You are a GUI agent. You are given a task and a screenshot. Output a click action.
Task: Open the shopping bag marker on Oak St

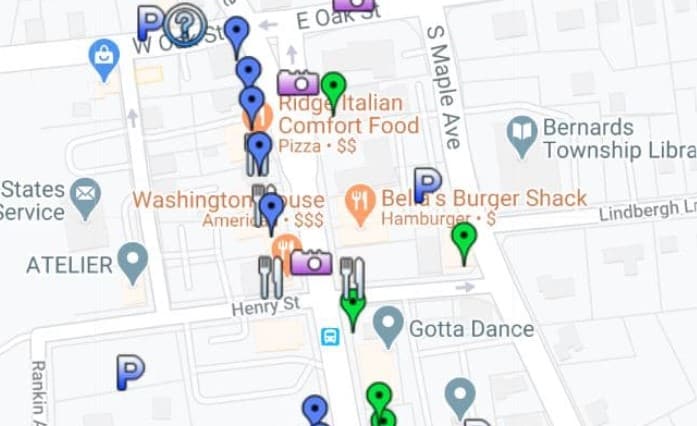pos(104,58)
